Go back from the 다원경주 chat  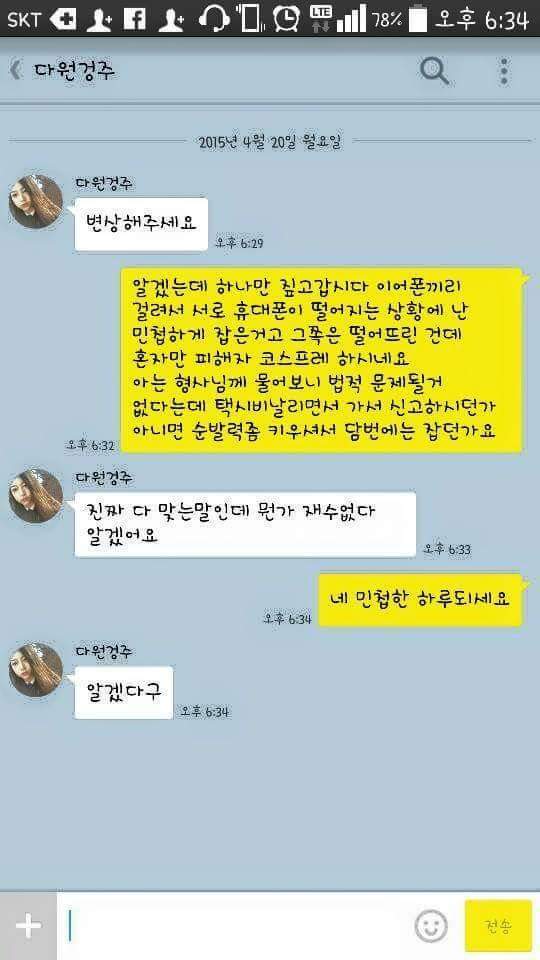click(x=16, y=70)
